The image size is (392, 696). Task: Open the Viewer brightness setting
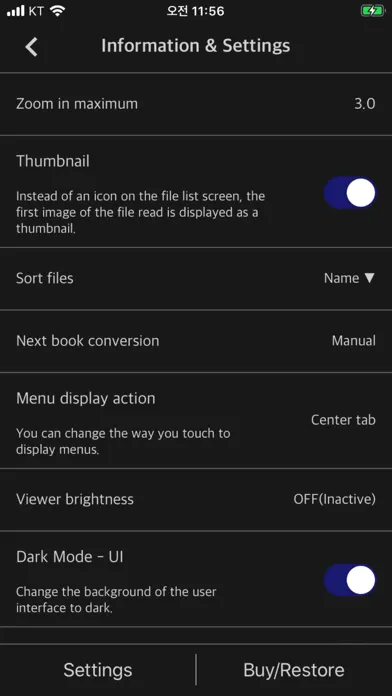pos(196,499)
